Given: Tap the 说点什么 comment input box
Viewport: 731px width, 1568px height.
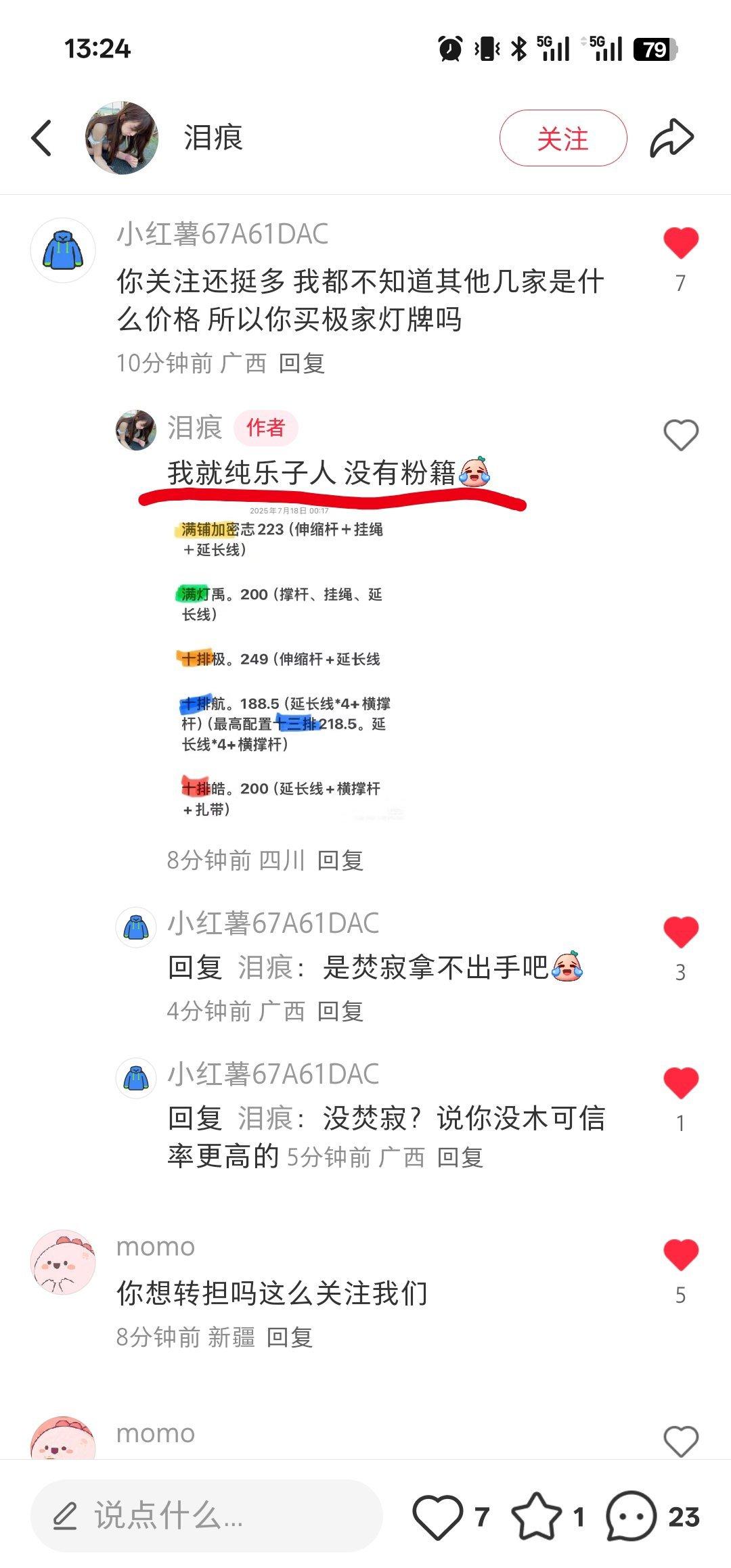Looking at the screenshot, I should click(206, 1516).
